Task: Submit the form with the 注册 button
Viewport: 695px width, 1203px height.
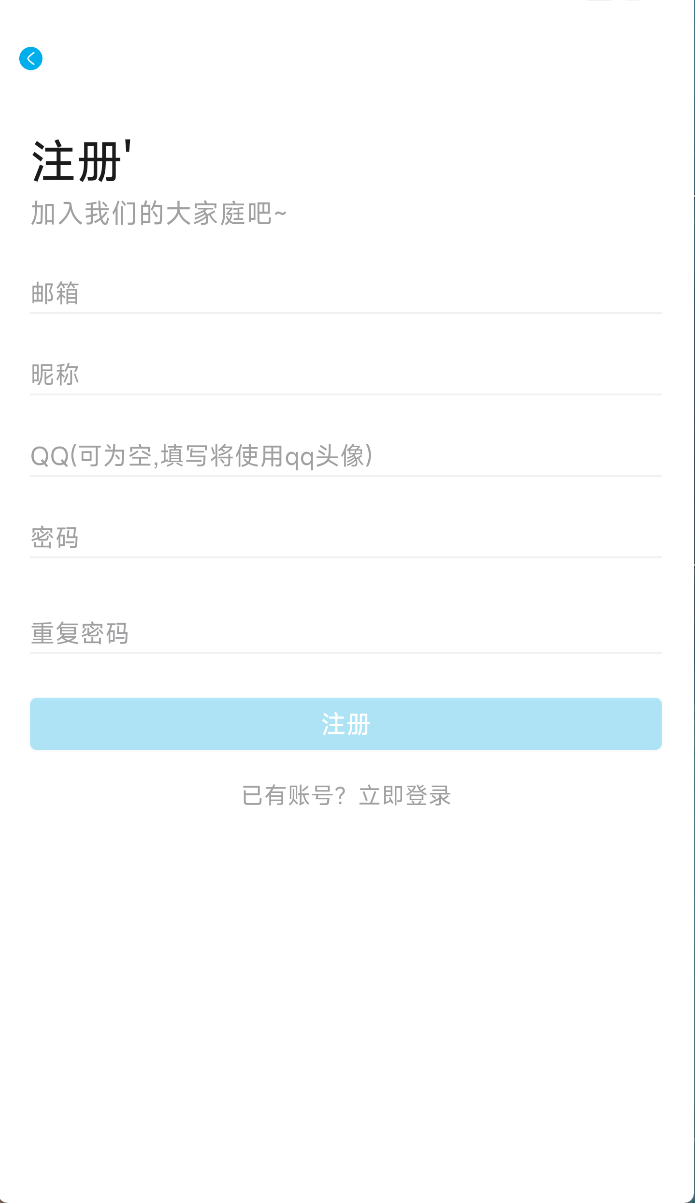Action: coord(345,724)
